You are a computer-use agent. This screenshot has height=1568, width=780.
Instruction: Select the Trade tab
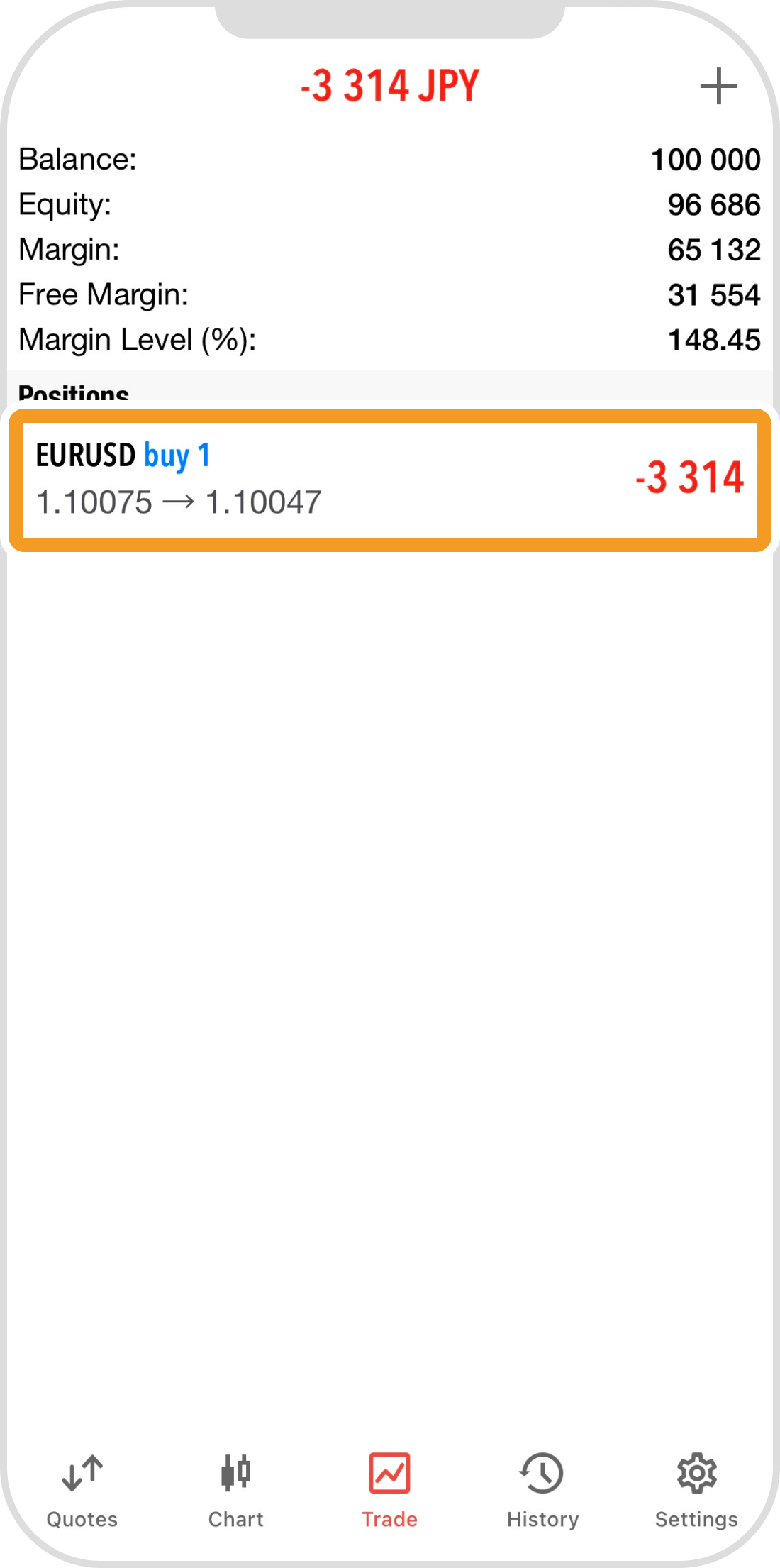coord(389,1489)
